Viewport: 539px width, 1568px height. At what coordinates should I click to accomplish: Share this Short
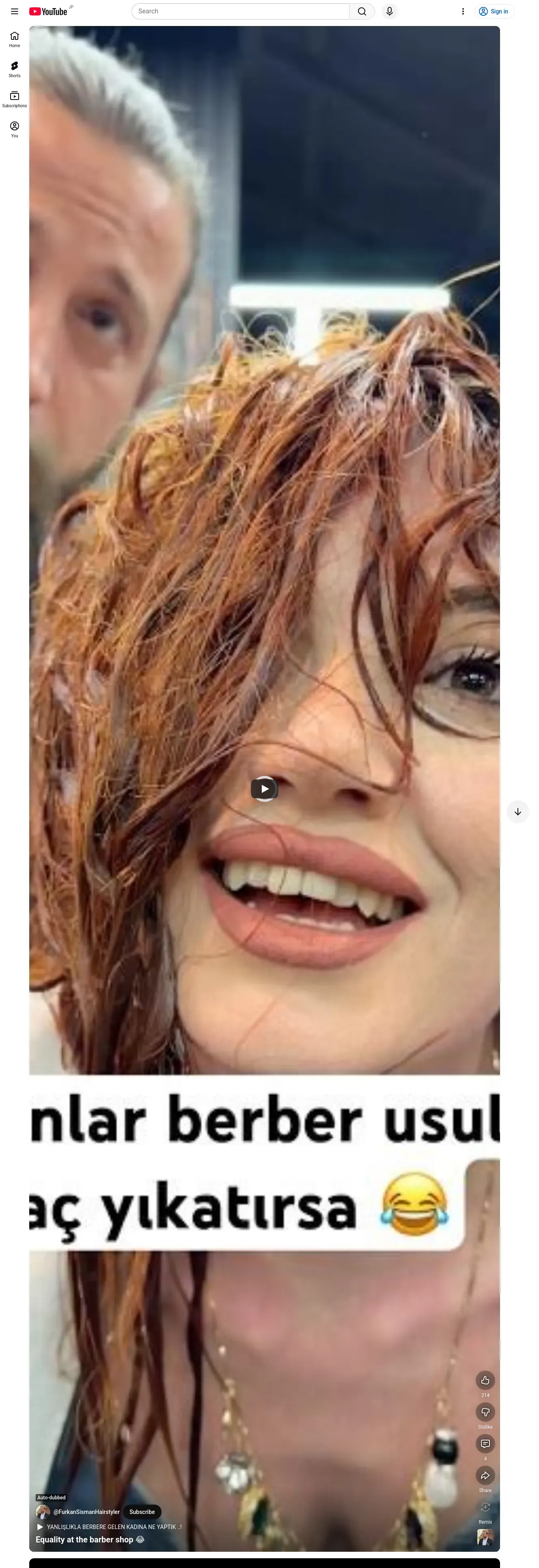click(485, 1475)
